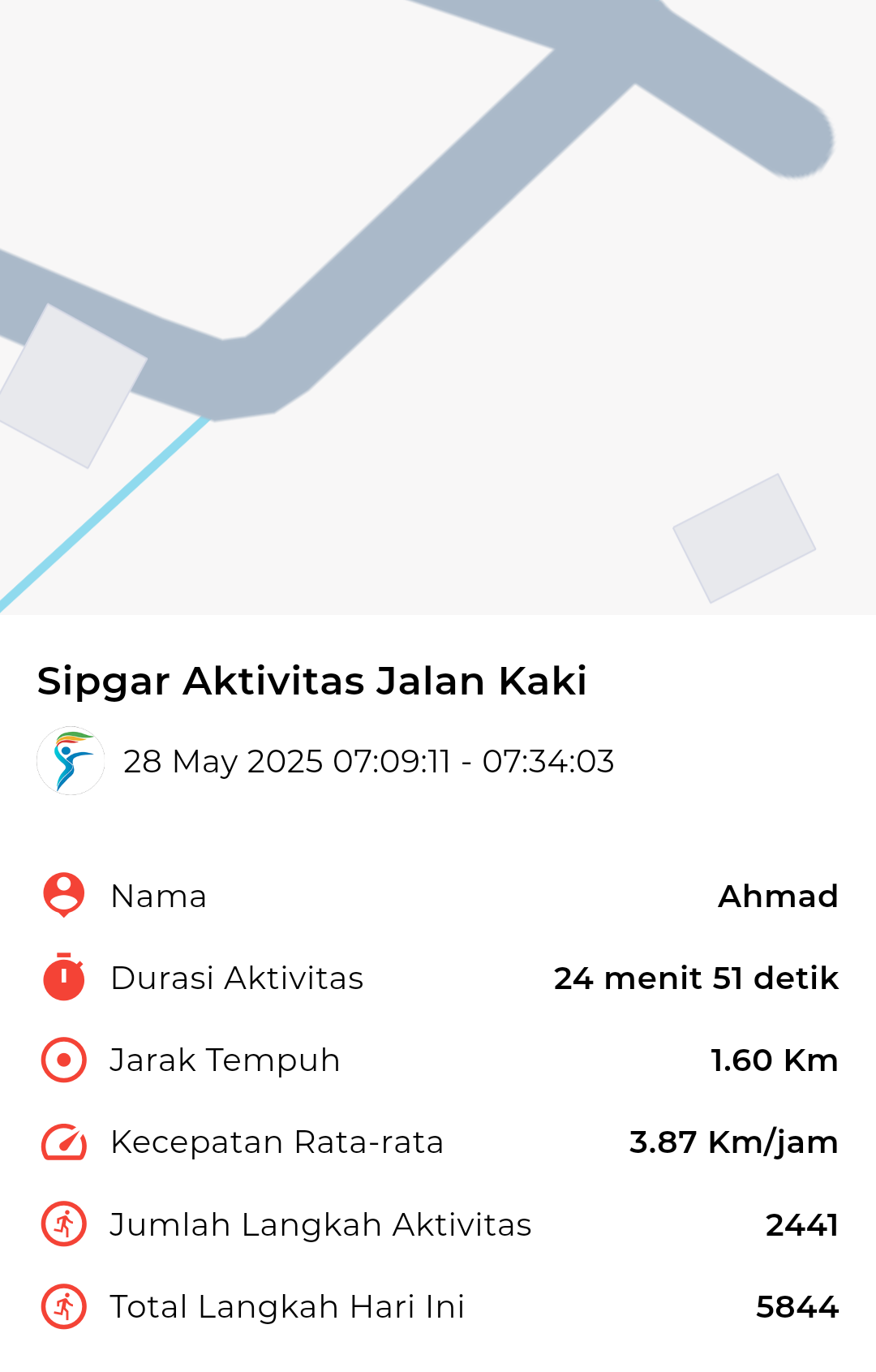Tap the average speed value 3.87 Km/jam
This screenshot has height=1372, width=876.
pyautogui.click(x=733, y=1142)
